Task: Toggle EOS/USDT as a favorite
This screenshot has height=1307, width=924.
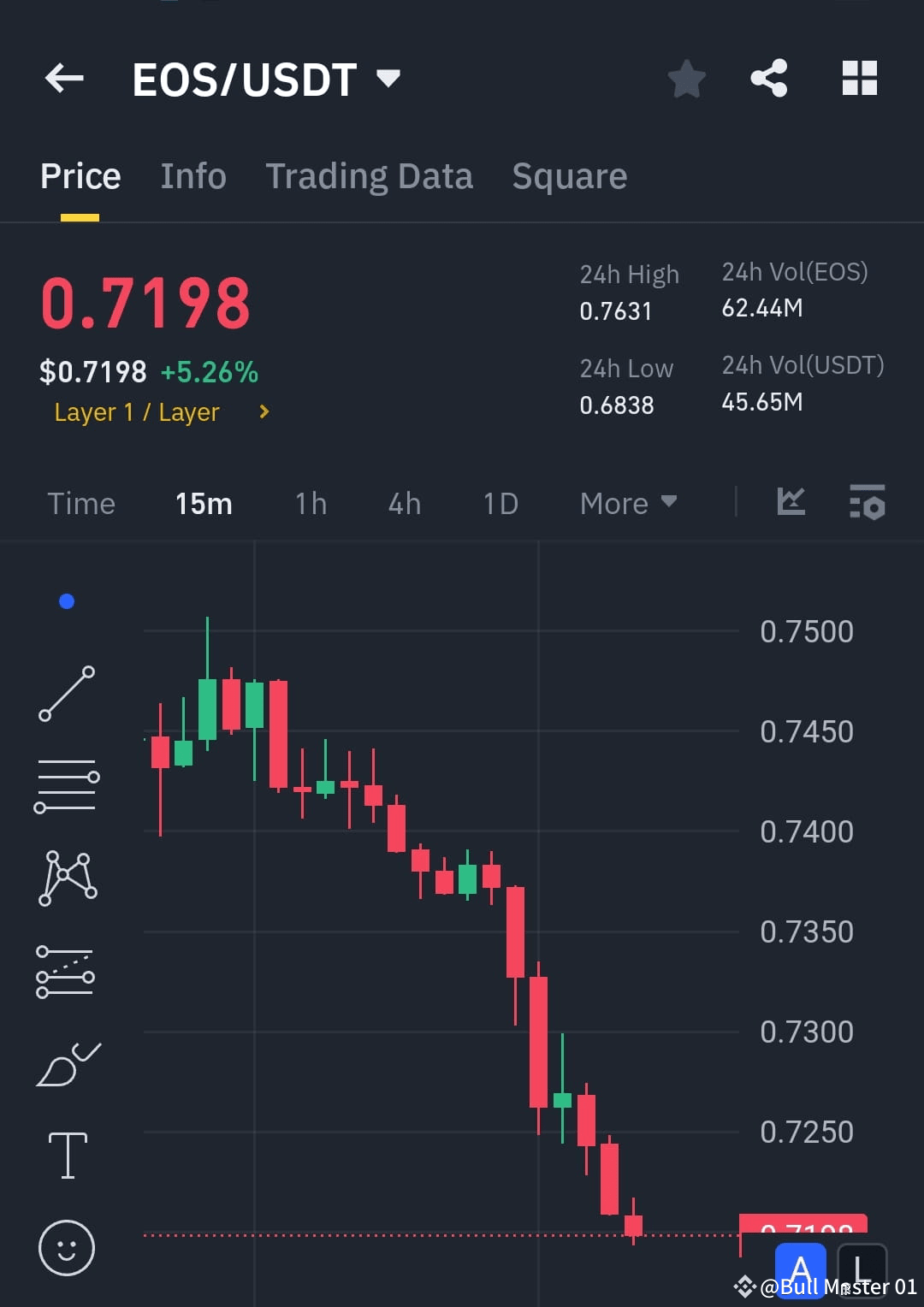Action: pyautogui.click(x=686, y=78)
